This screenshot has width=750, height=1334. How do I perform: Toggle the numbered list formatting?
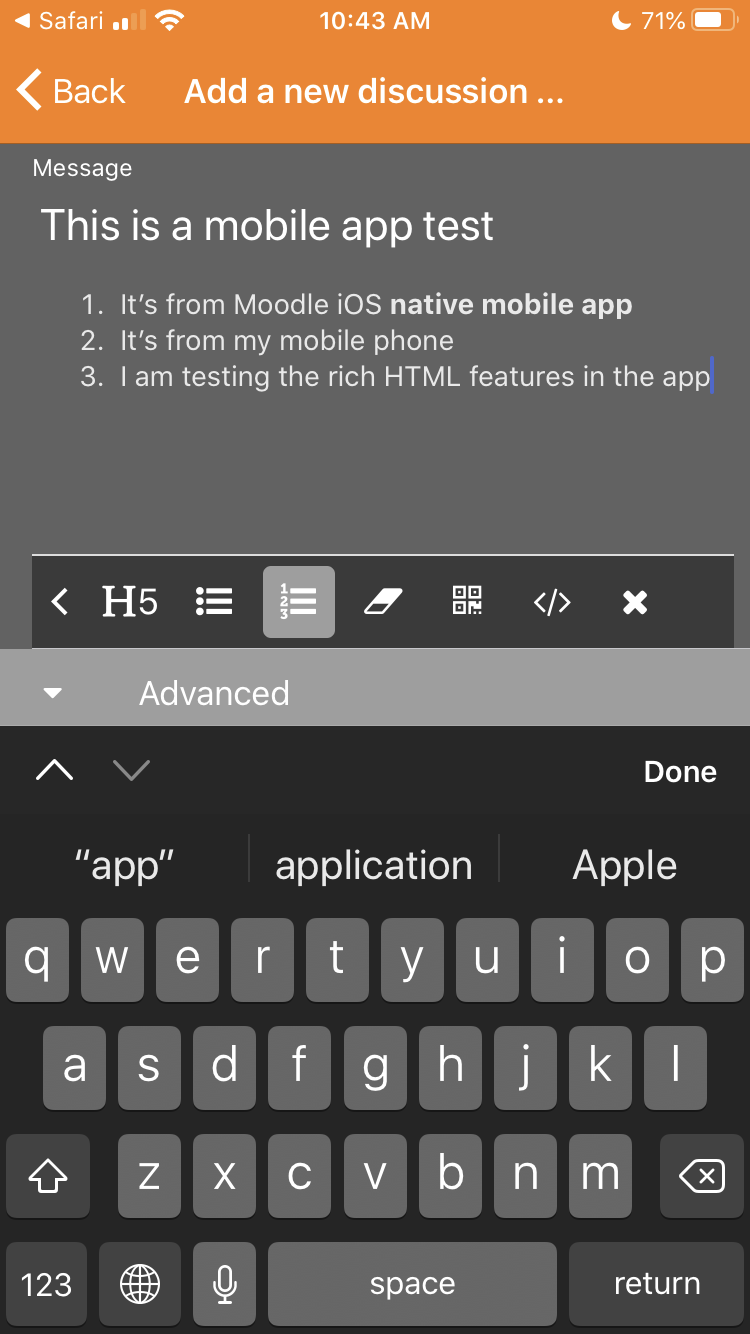[x=299, y=601]
